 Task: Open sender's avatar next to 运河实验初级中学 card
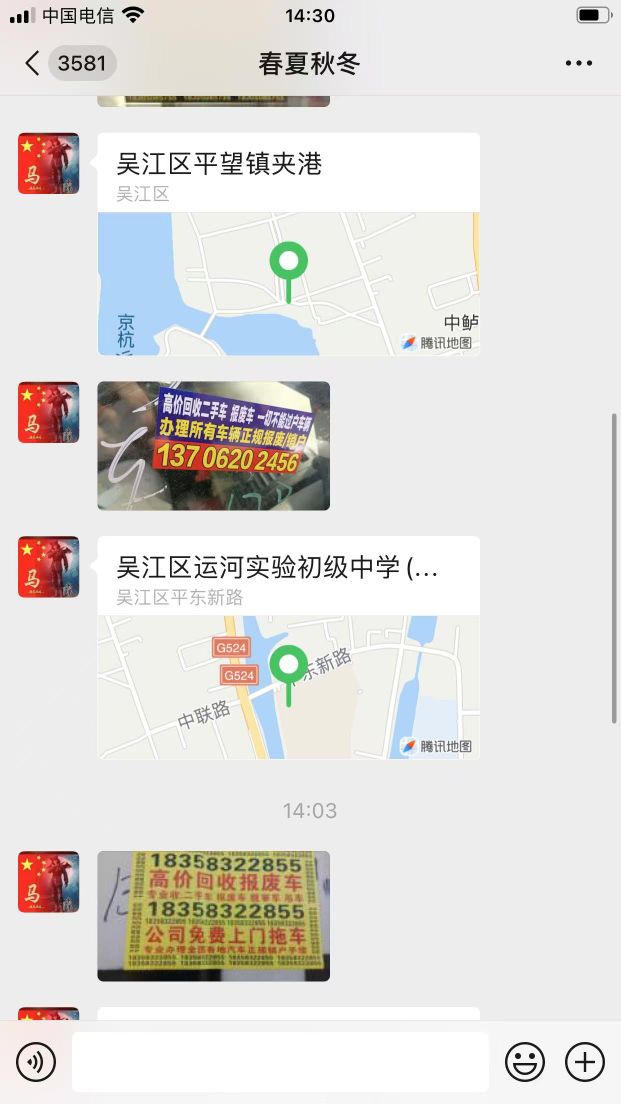coord(48,567)
